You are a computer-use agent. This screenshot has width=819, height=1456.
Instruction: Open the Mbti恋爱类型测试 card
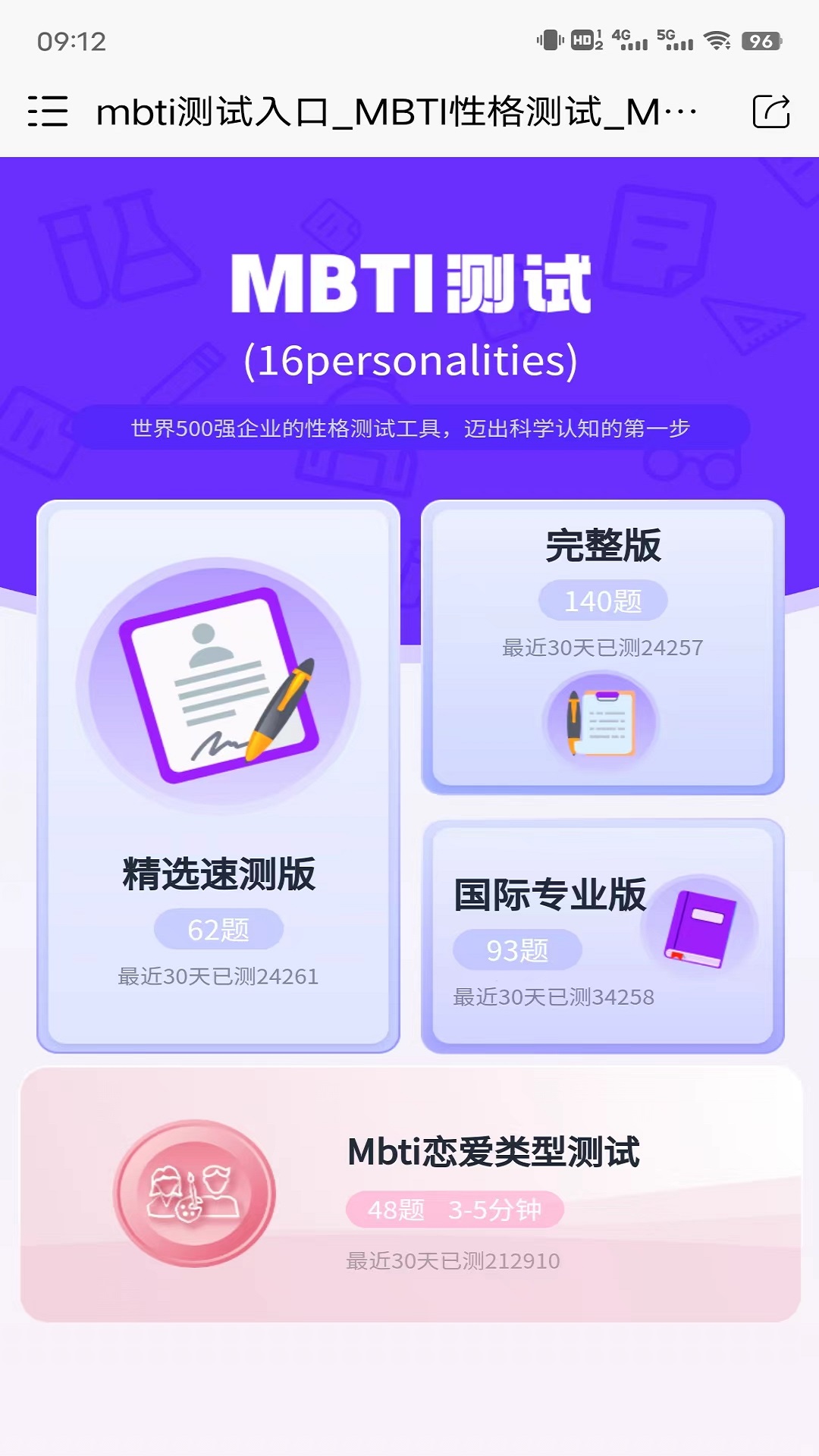point(410,1194)
